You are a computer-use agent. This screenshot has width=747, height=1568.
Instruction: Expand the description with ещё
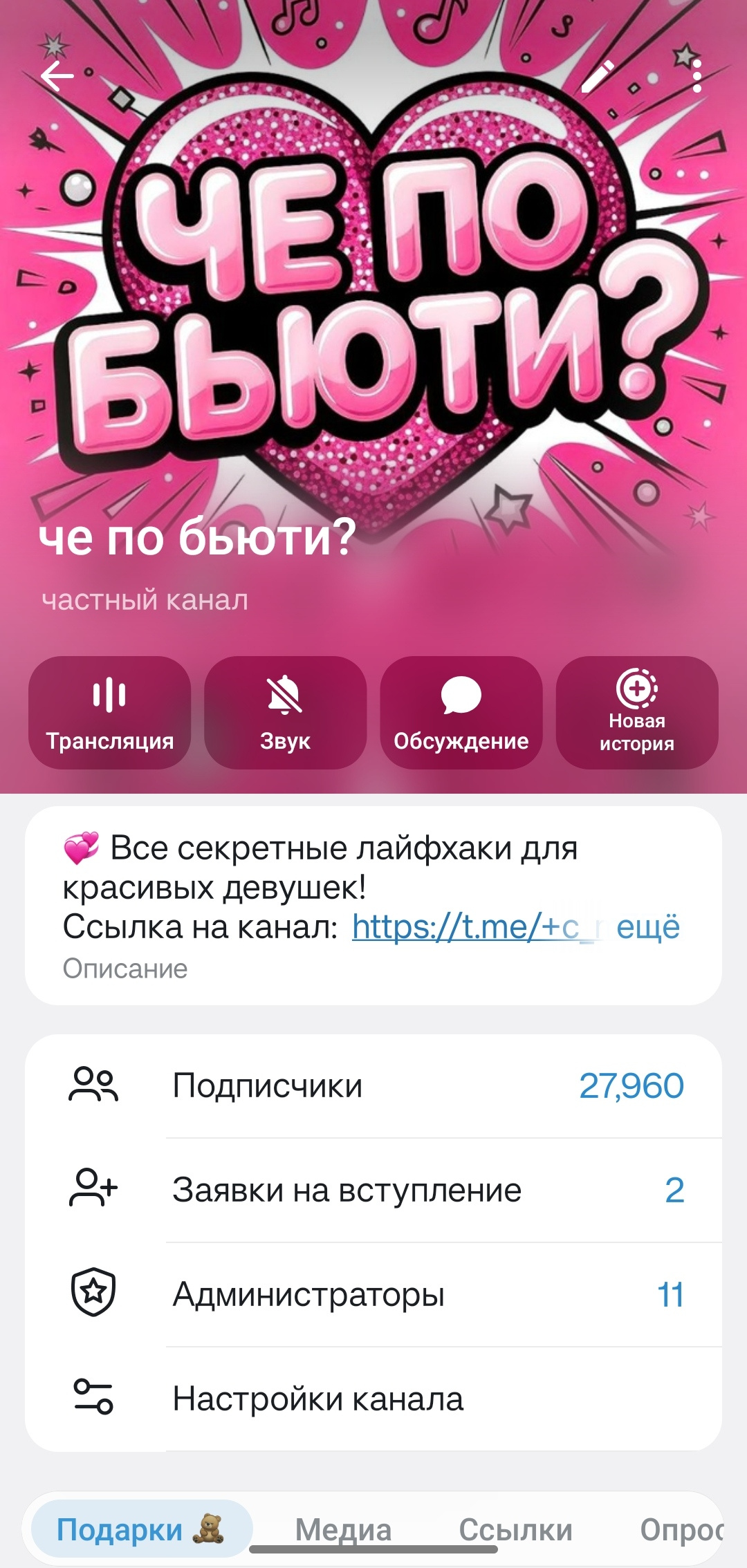tap(647, 926)
